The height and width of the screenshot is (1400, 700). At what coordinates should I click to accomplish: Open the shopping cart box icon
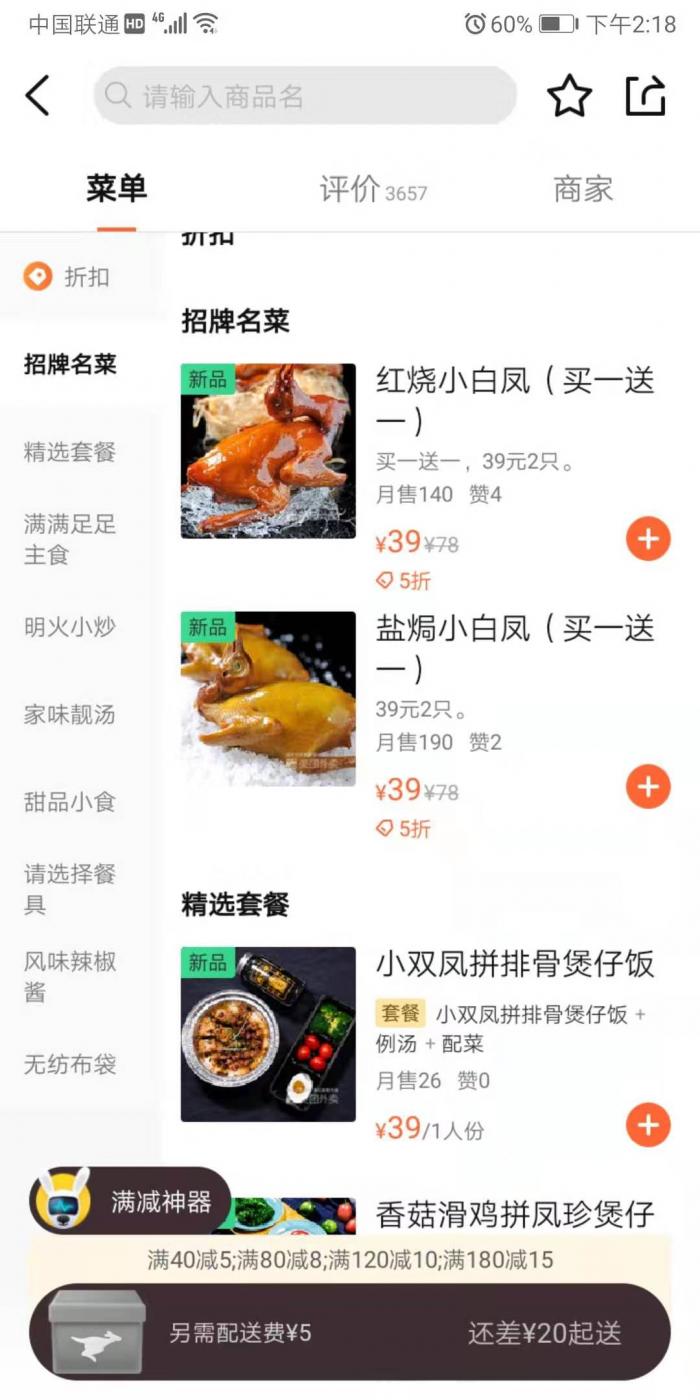click(97, 1333)
